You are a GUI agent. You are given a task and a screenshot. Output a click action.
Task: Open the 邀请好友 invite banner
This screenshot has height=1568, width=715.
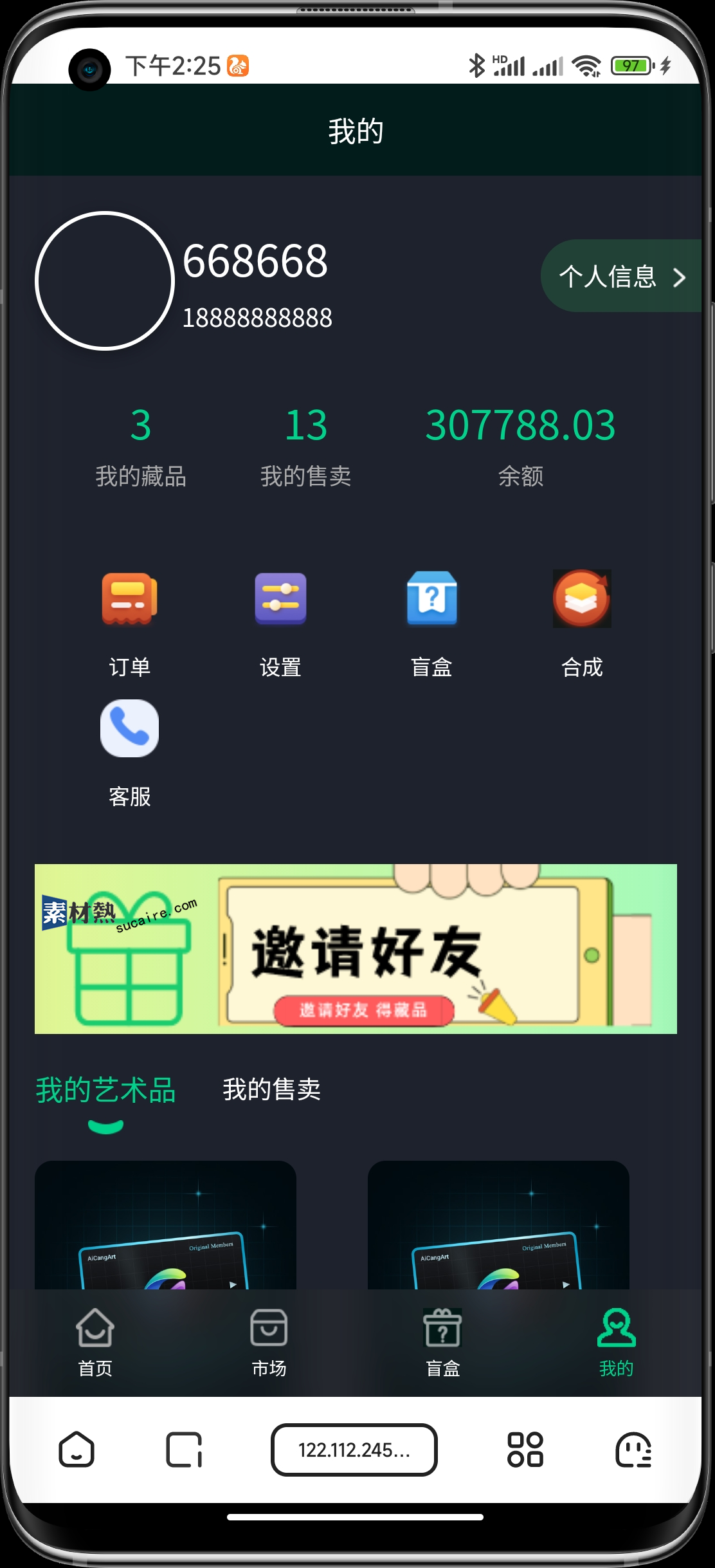tap(356, 948)
